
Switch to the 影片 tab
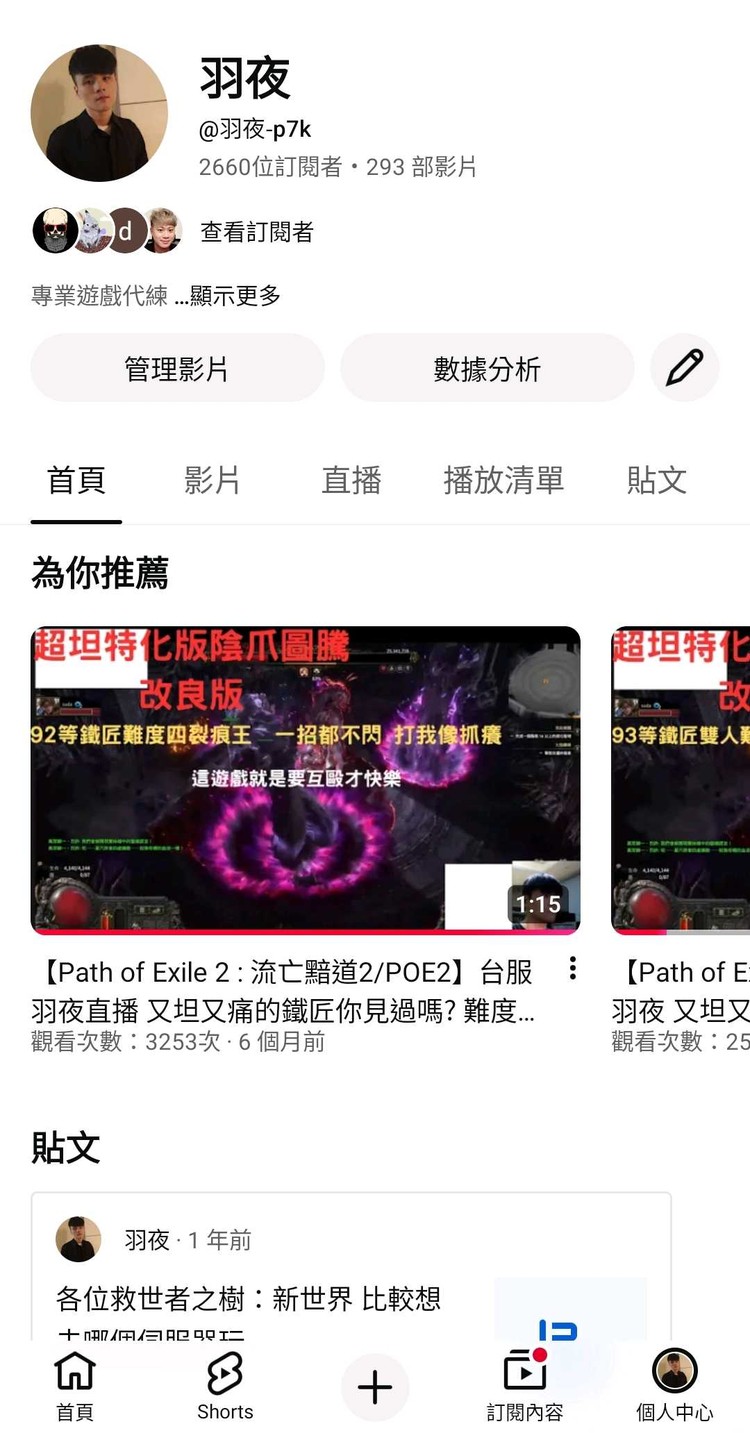(x=213, y=481)
